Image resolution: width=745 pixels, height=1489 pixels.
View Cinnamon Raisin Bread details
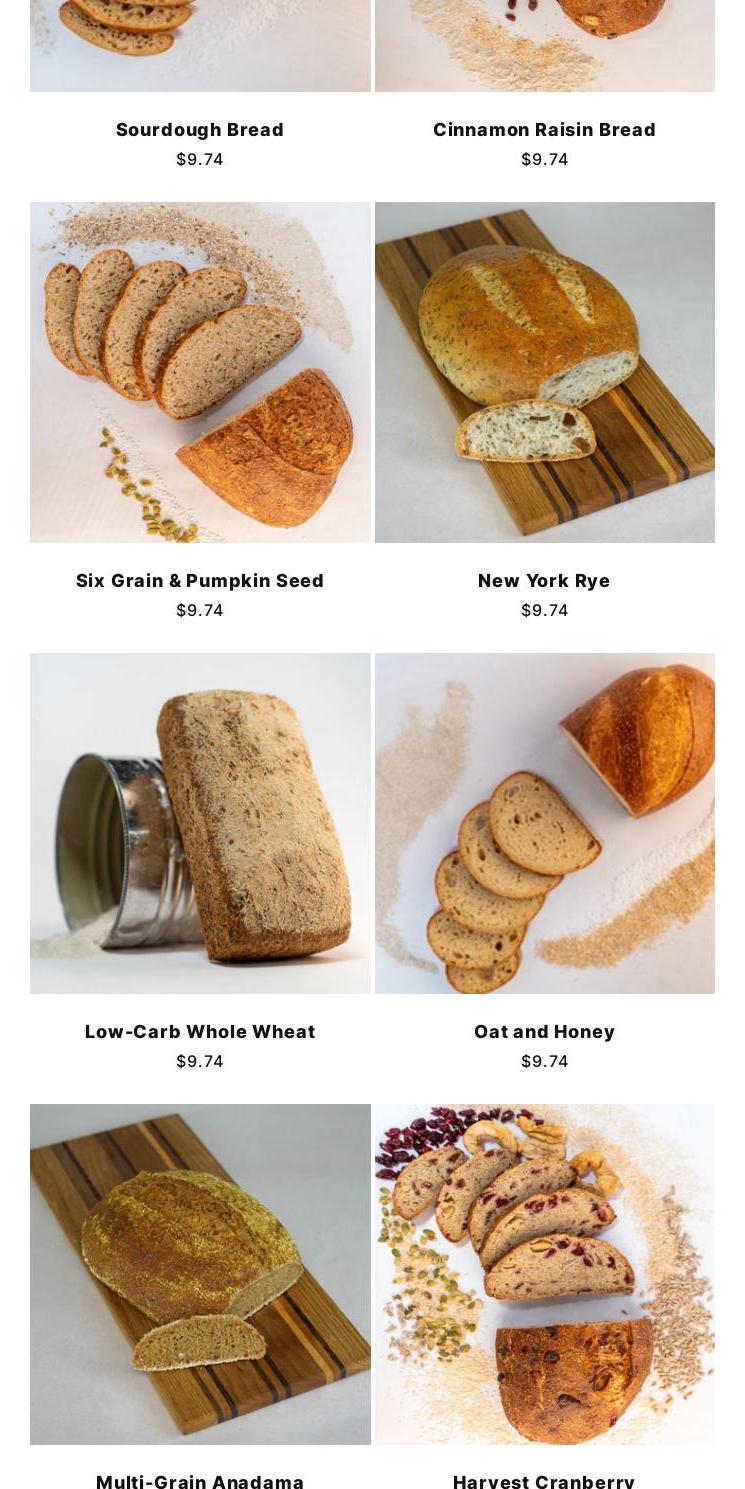544,130
